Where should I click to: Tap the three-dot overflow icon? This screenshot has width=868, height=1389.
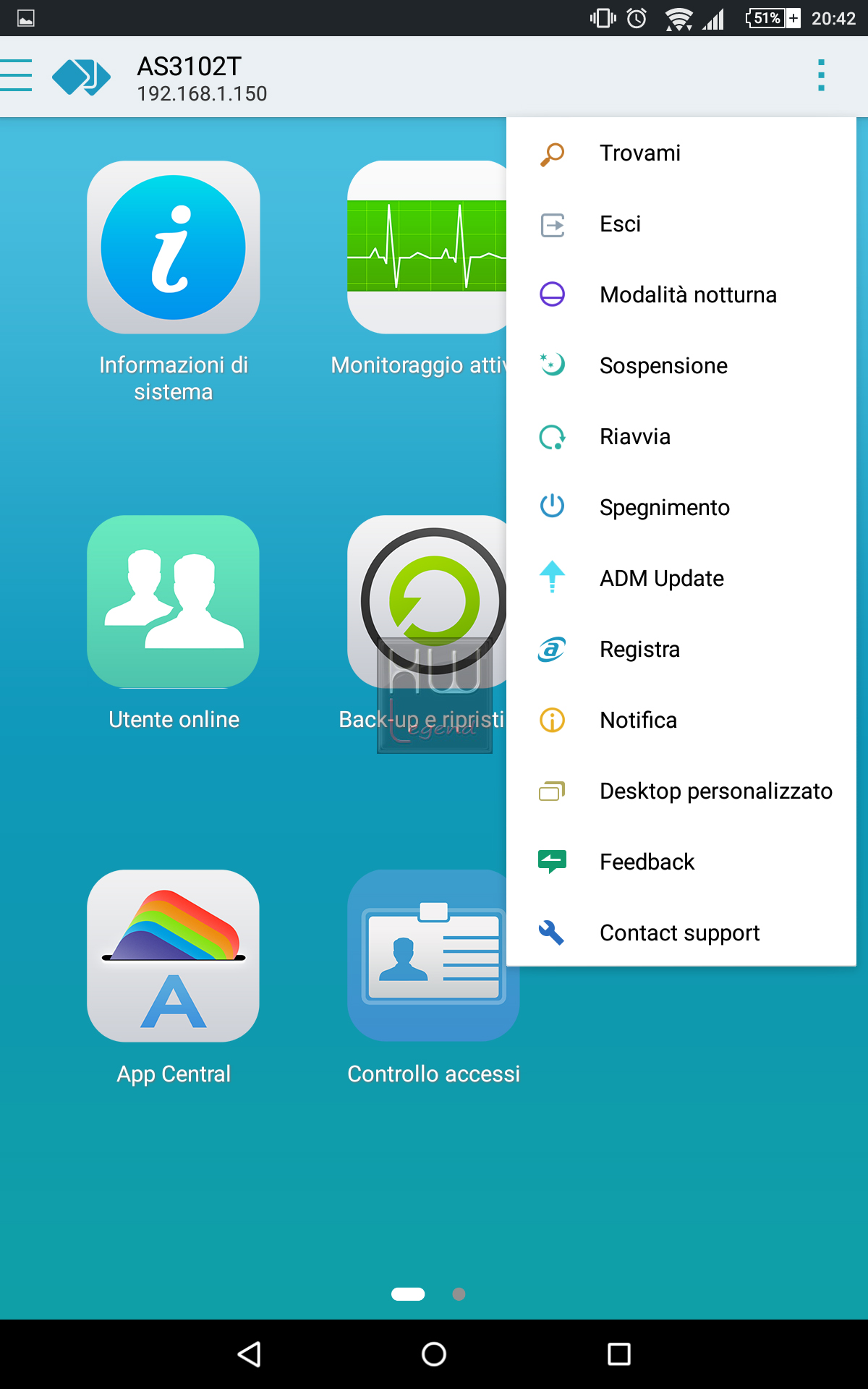pos(821,75)
